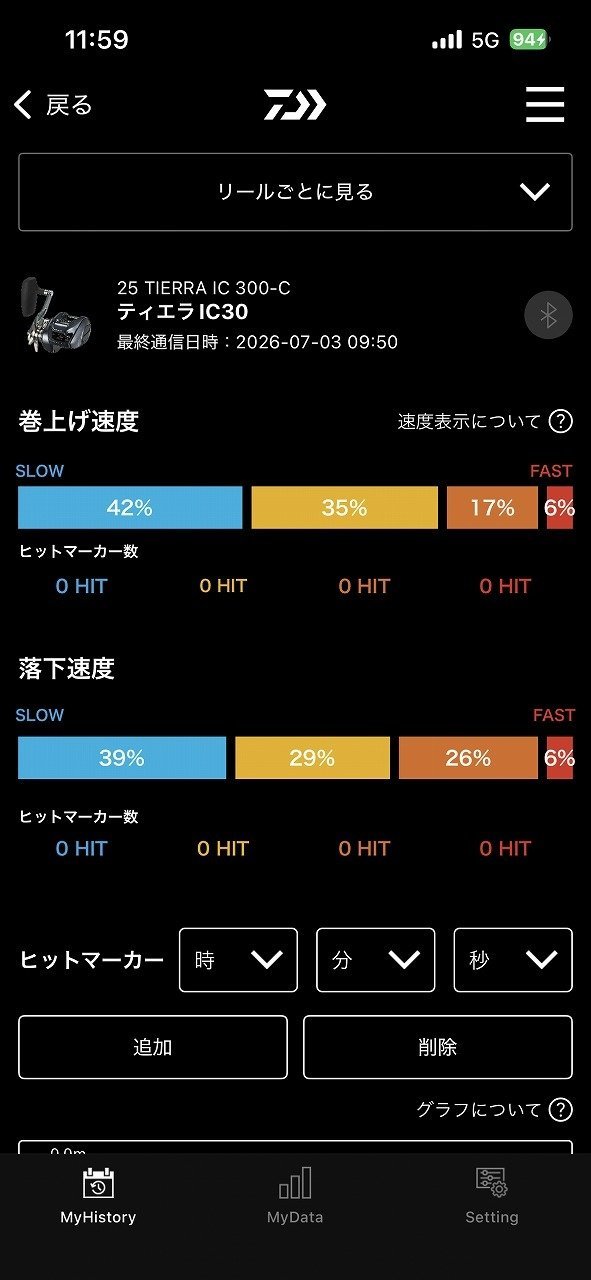Tap the 追加 button
Viewport: 591px width, 1280px height.
pos(153,1047)
